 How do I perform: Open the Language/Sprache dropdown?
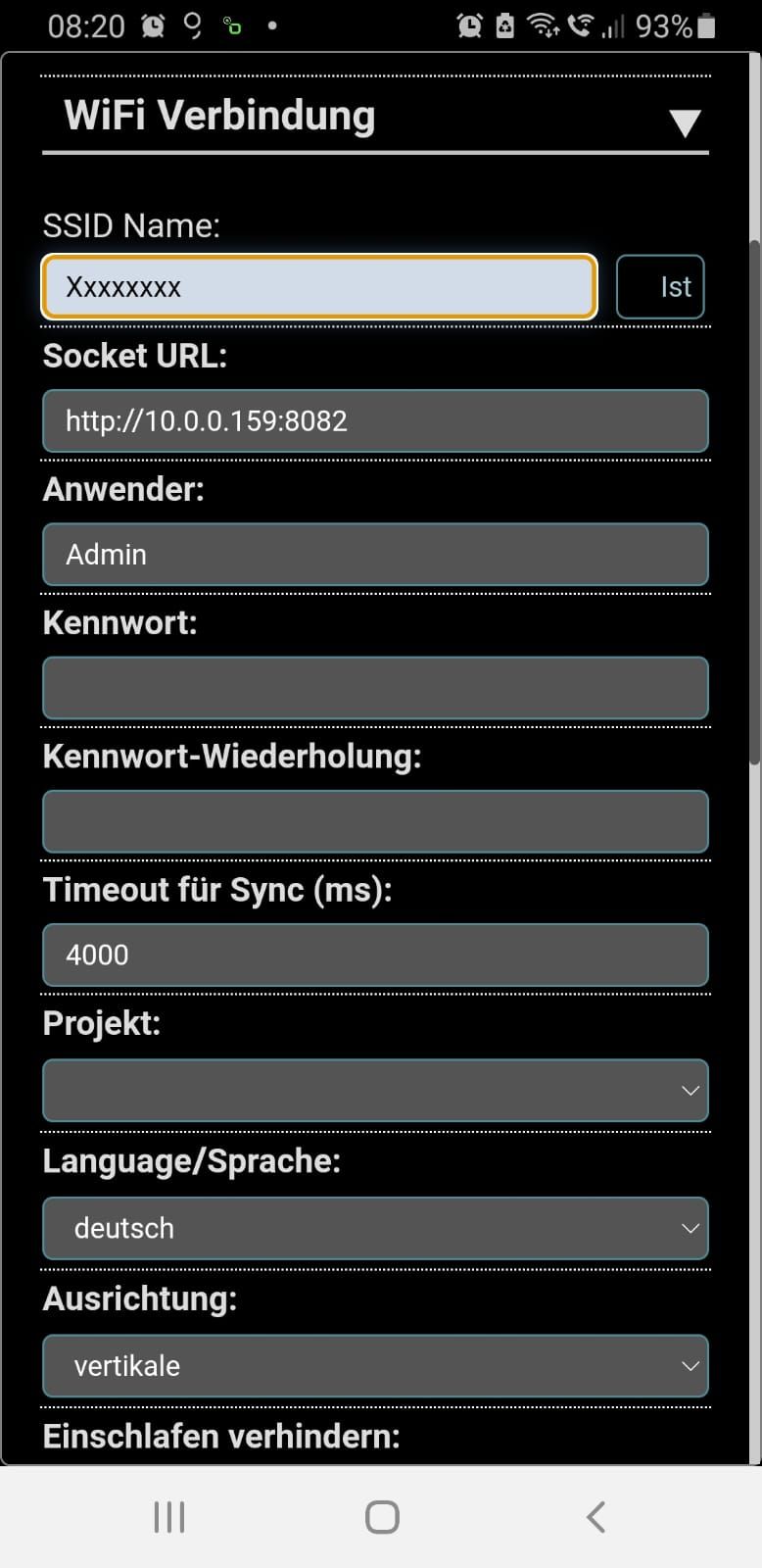375,1228
